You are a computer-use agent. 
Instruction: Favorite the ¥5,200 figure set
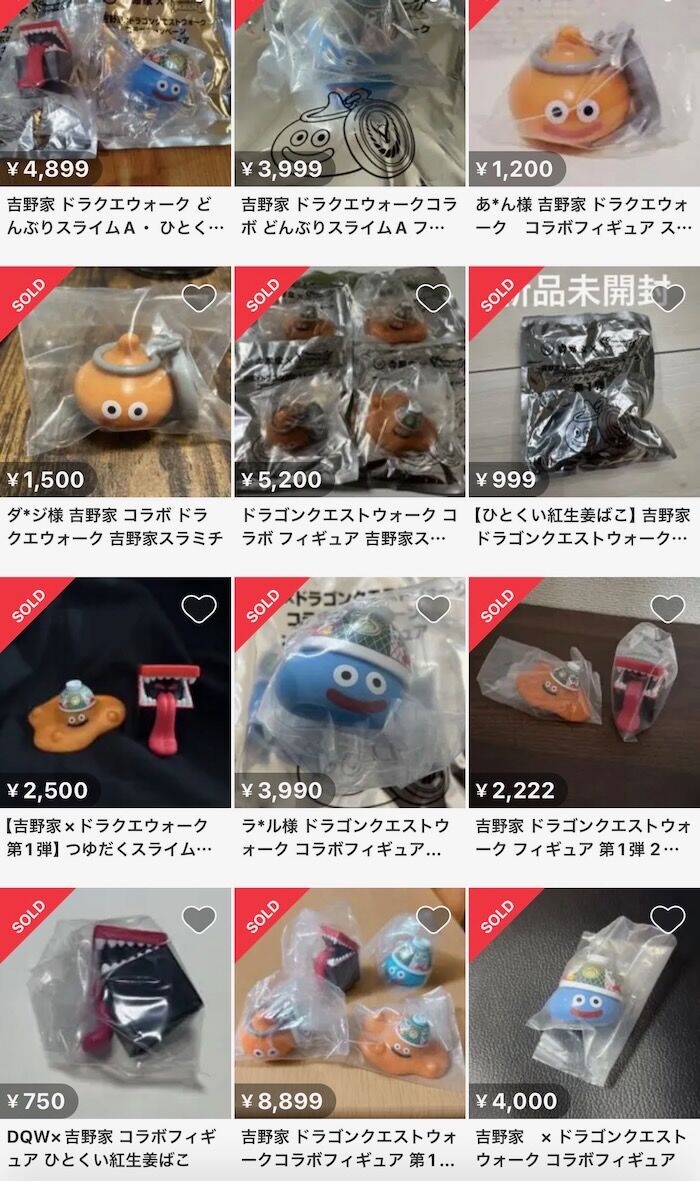(433, 298)
